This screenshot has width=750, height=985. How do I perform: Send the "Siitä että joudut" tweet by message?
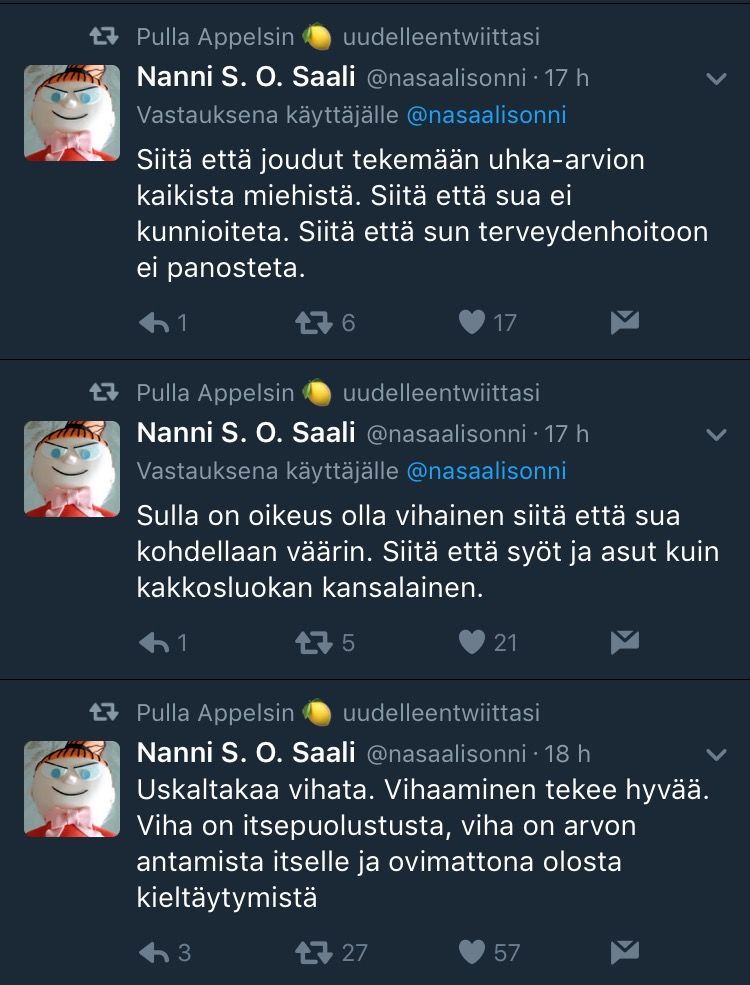[x=625, y=322]
